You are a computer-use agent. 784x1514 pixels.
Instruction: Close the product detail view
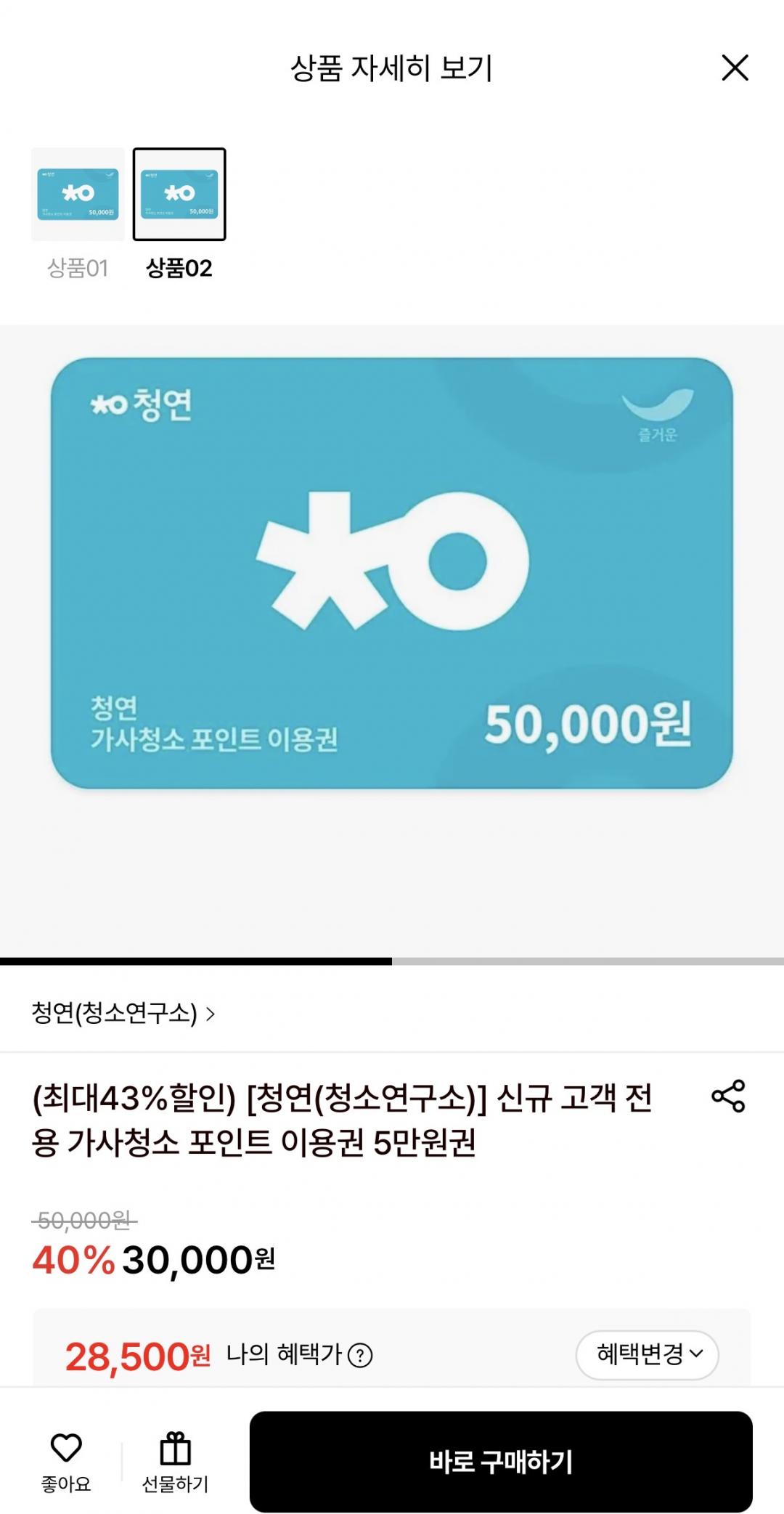click(x=735, y=68)
